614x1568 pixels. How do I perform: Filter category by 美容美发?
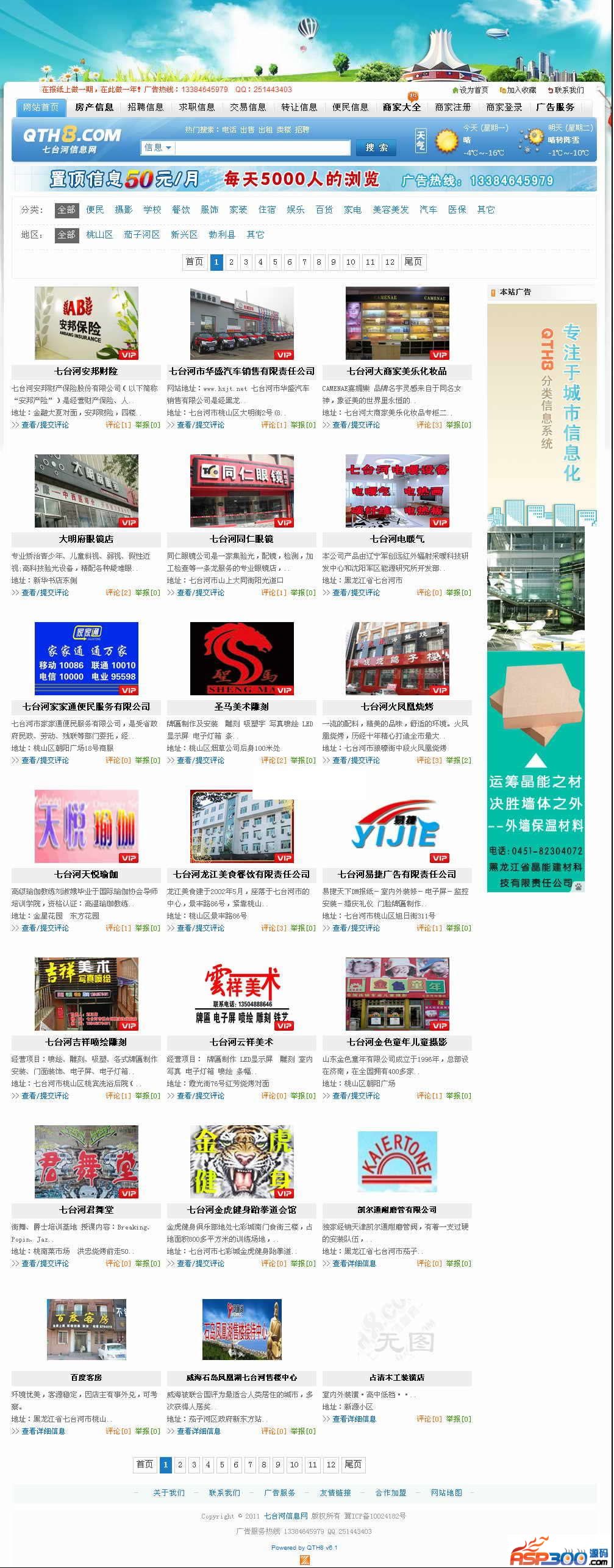[x=390, y=210]
